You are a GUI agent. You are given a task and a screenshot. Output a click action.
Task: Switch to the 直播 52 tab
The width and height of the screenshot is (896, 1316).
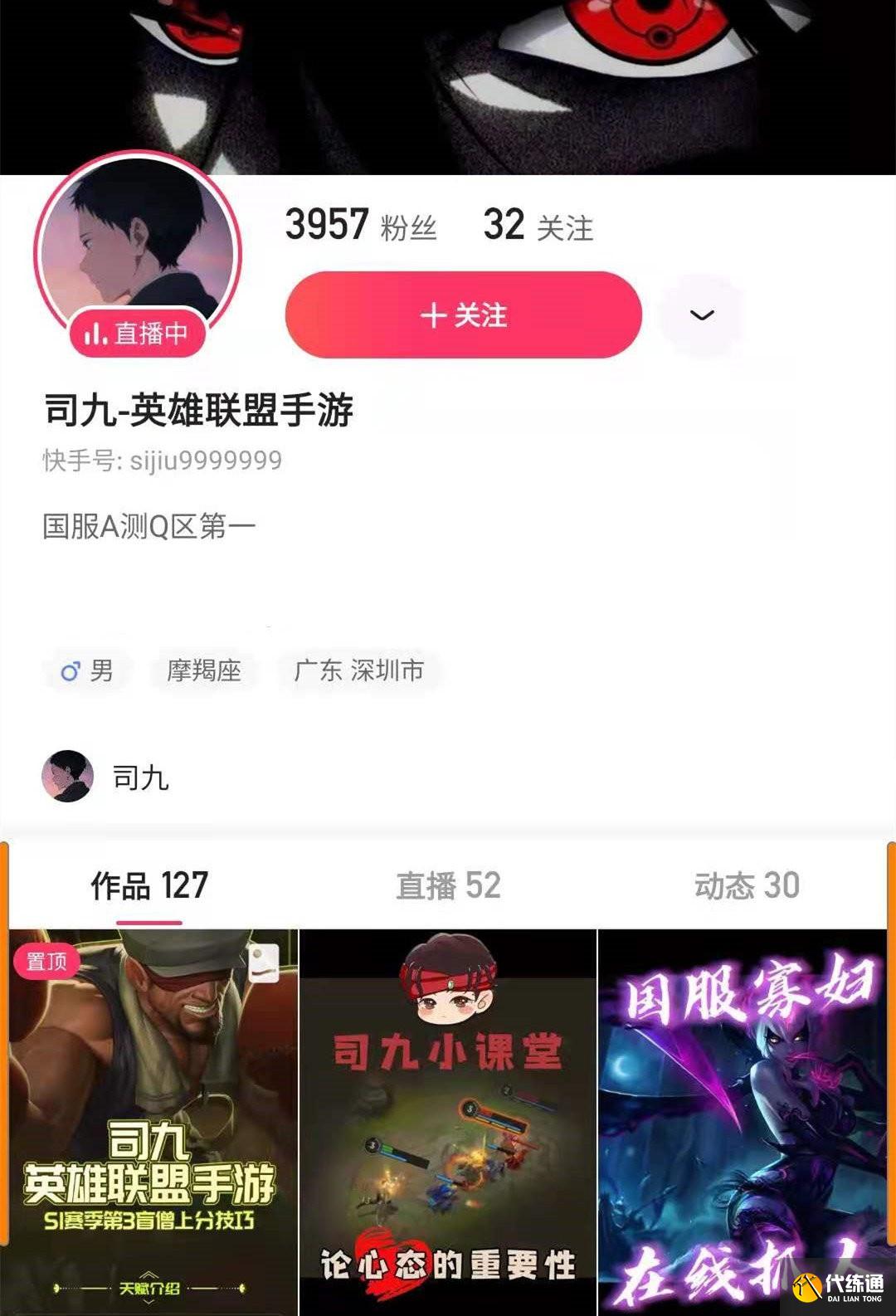(x=446, y=886)
